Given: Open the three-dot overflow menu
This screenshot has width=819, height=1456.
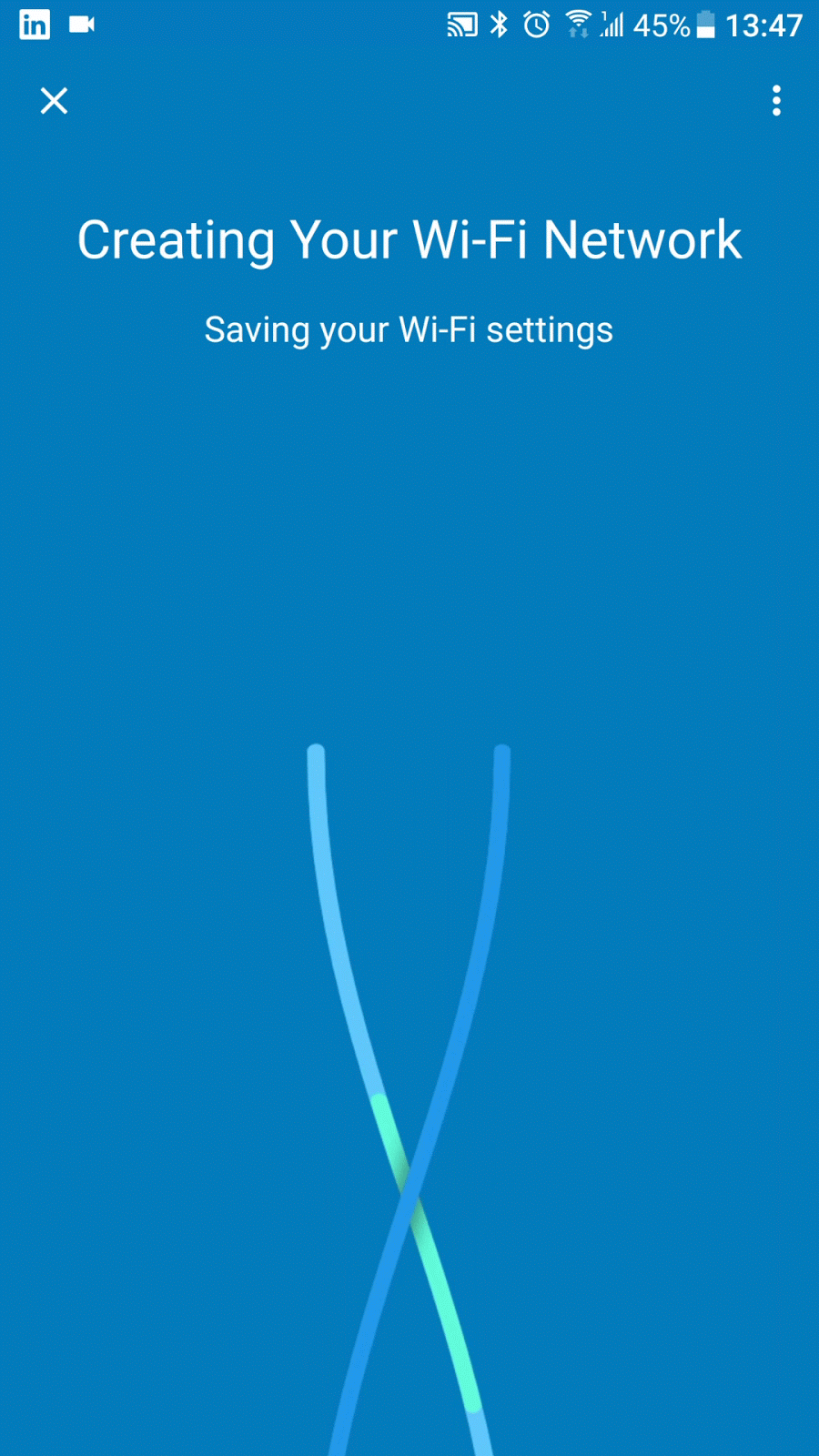Looking at the screenshot, I should click(x=776, y=101).
